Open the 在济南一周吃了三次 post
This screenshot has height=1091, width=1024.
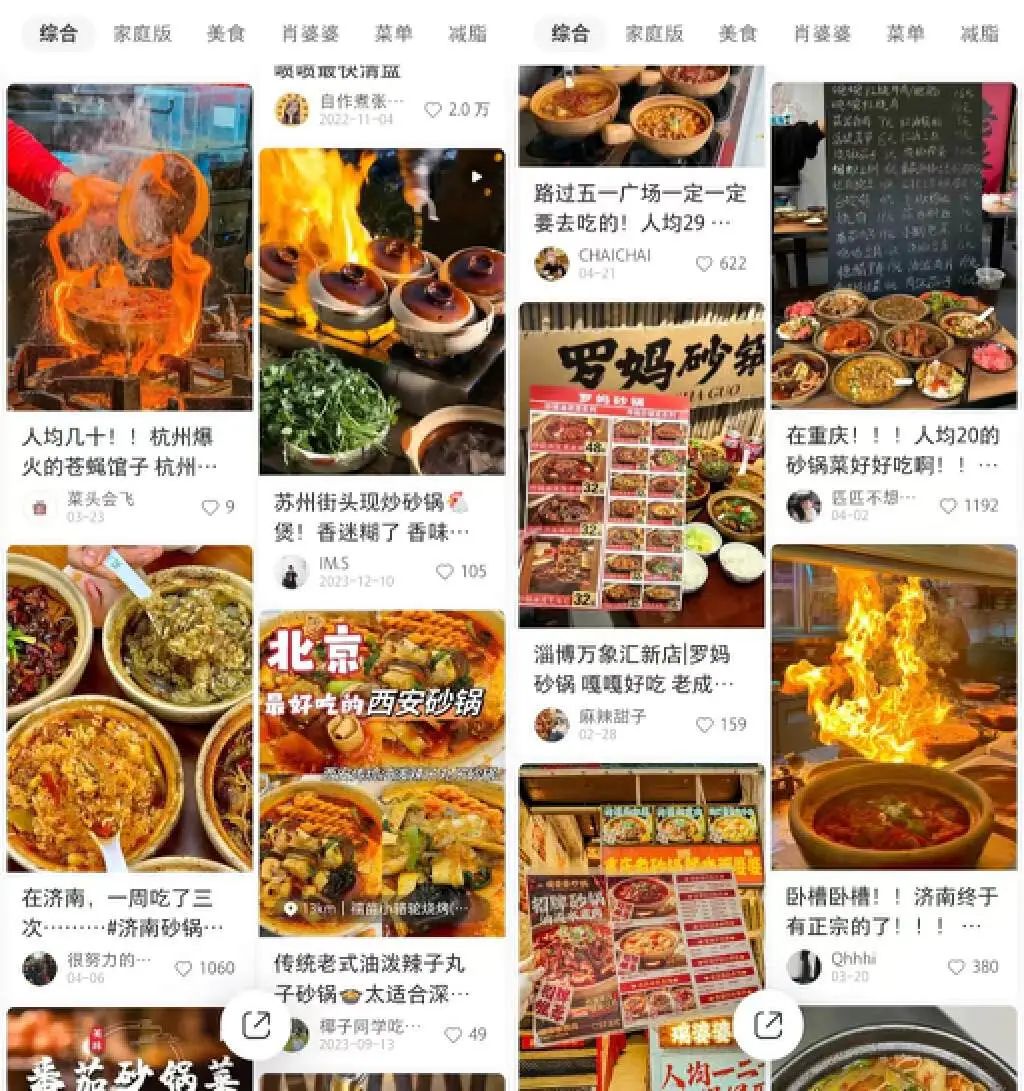129,708
